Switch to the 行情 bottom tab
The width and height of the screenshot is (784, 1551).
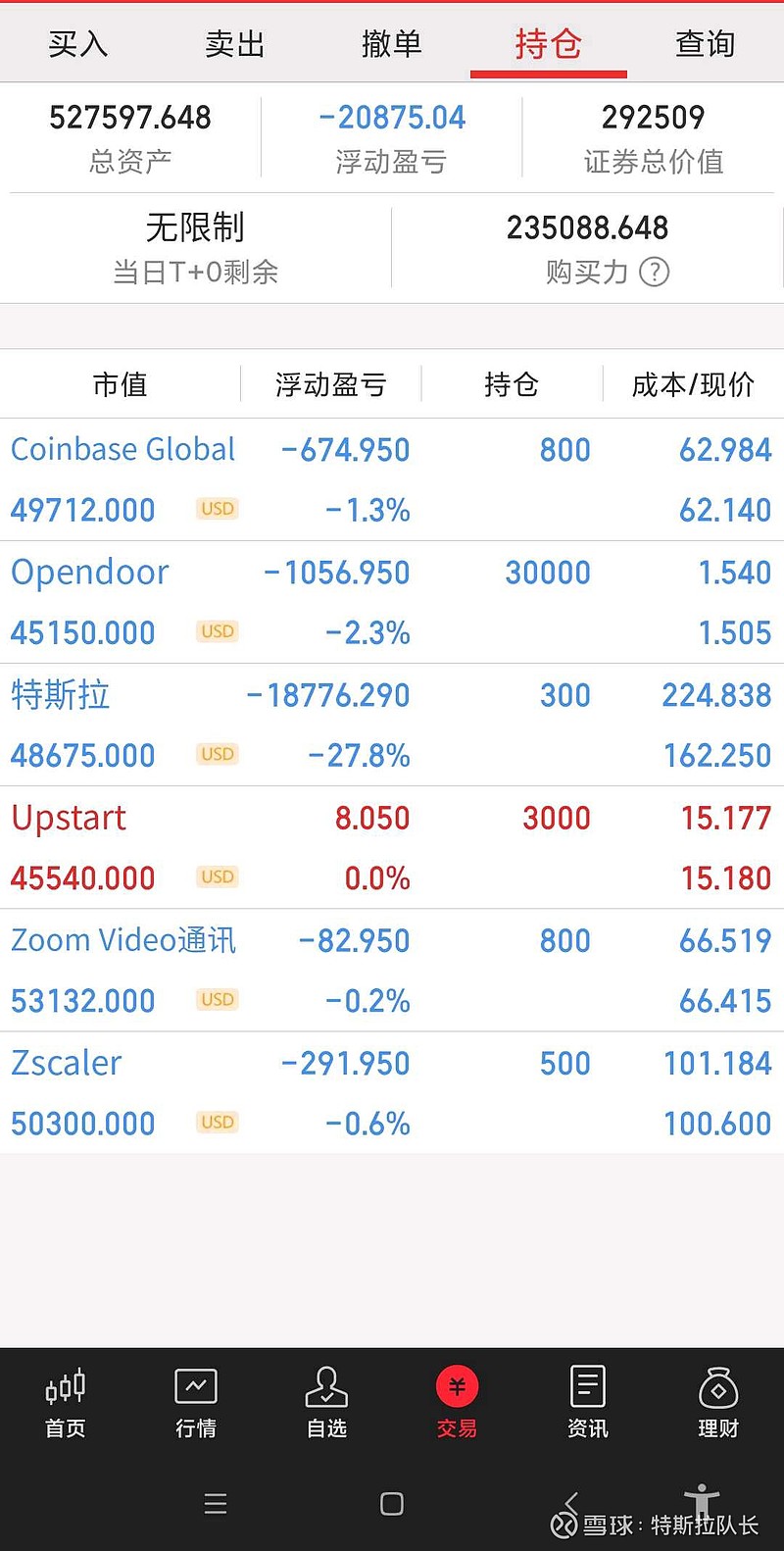coord(196,1403)
